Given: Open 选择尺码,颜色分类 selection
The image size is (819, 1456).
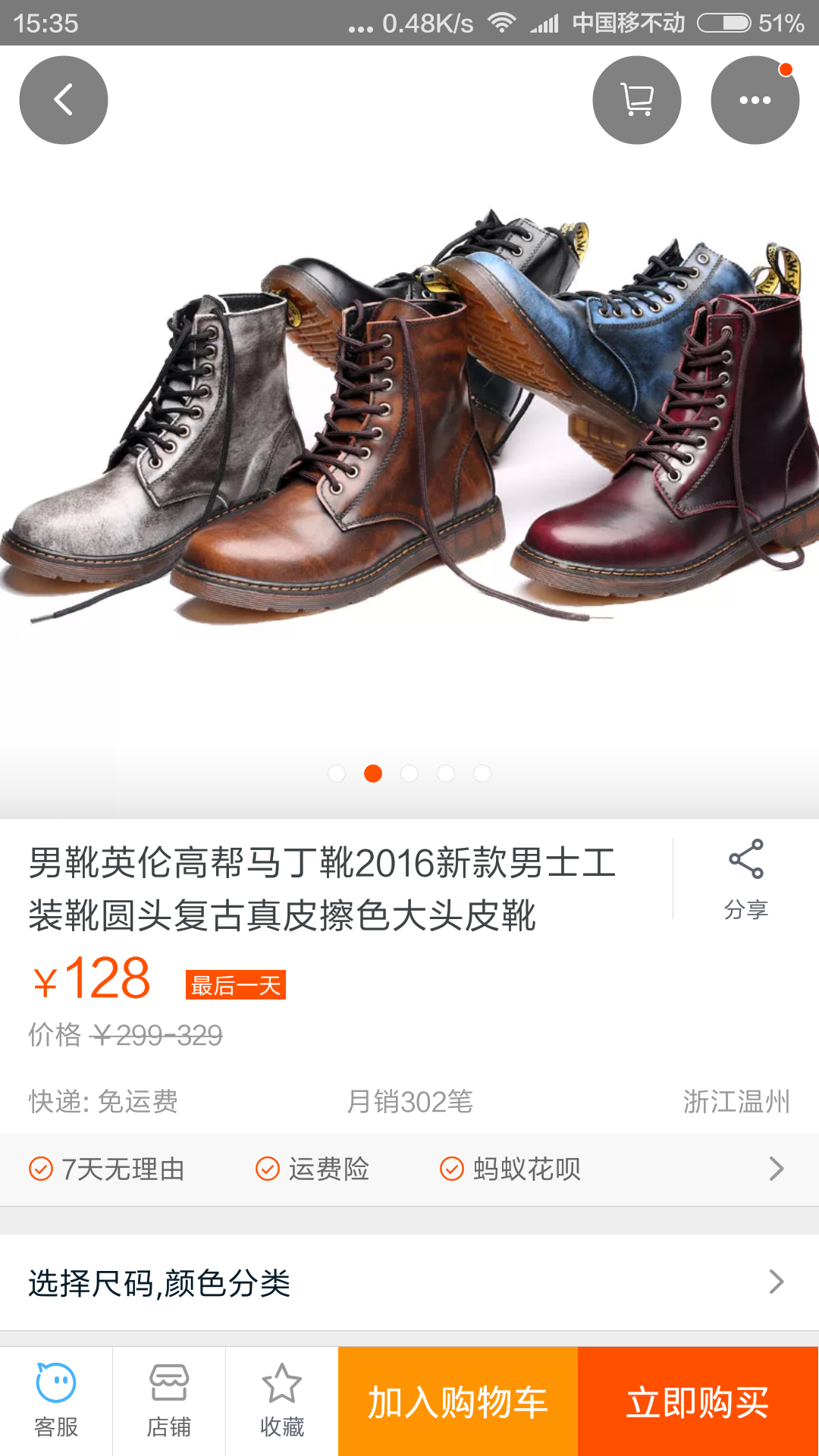Looking at the screenshot, I should pos(409,1282).
